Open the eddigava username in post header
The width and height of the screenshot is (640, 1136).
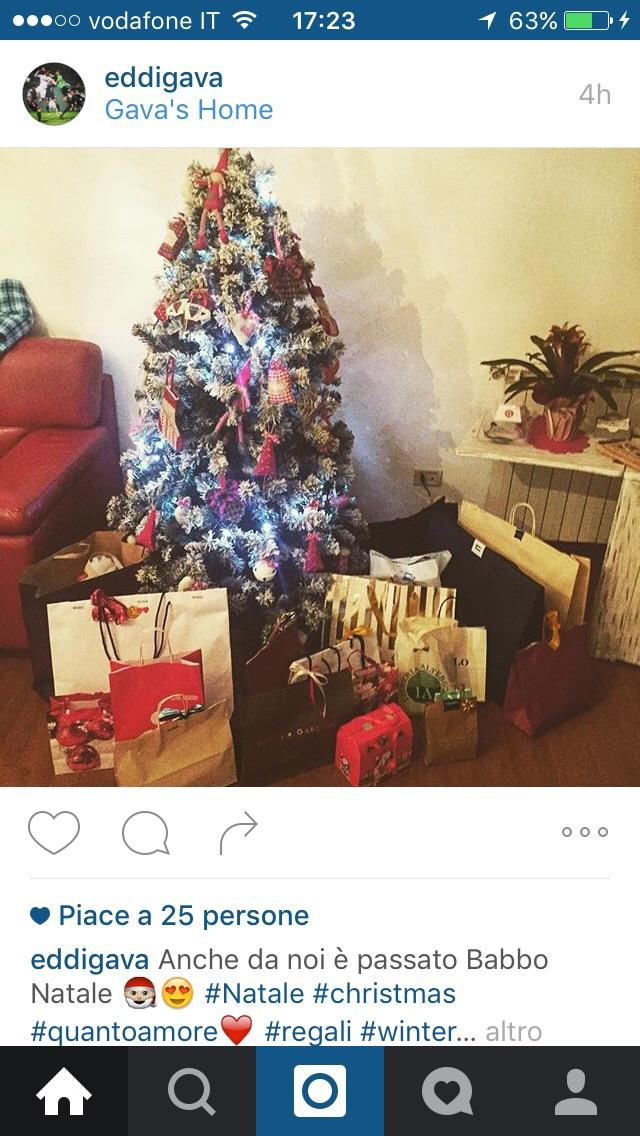pos(163,78)
